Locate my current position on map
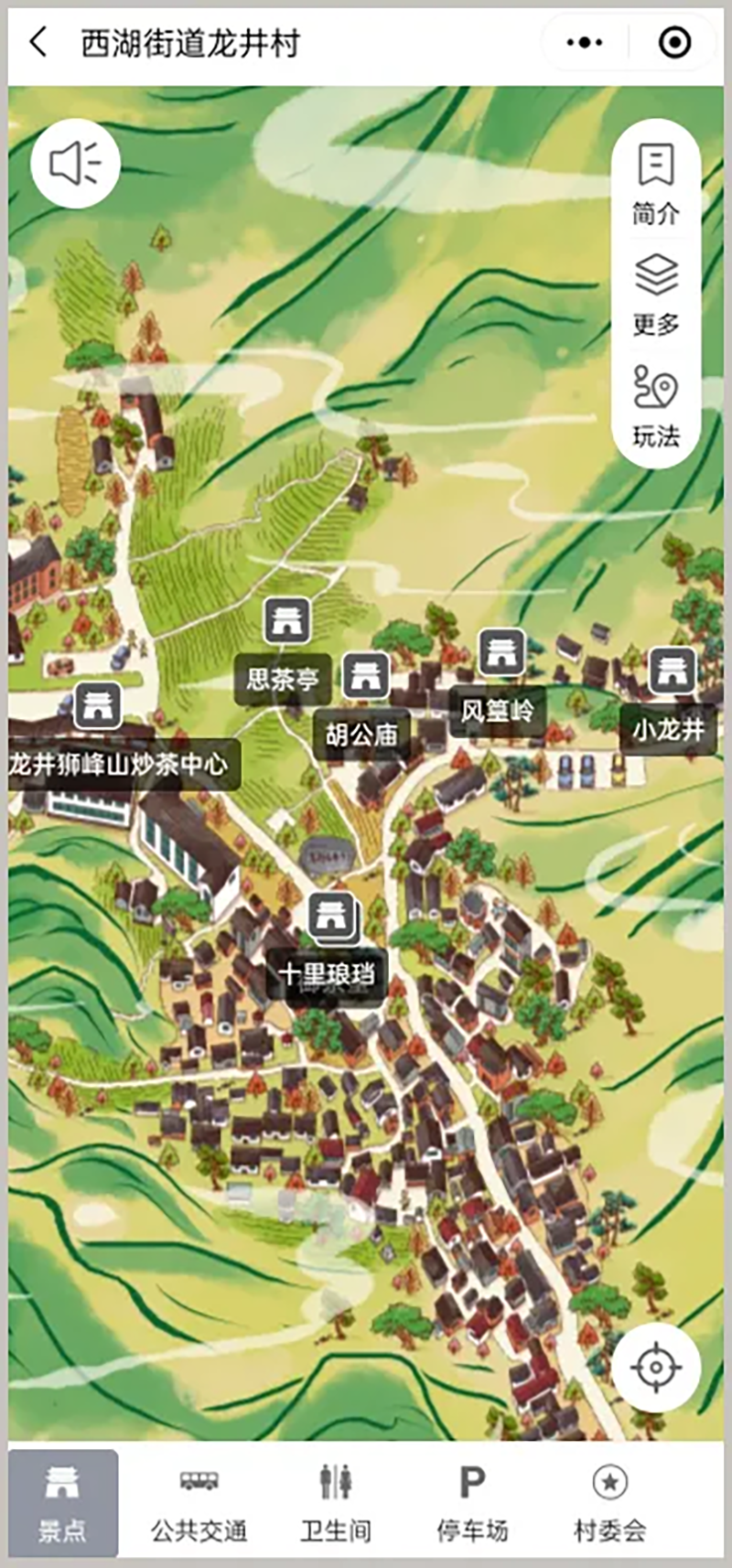 tap(656, 1368)
